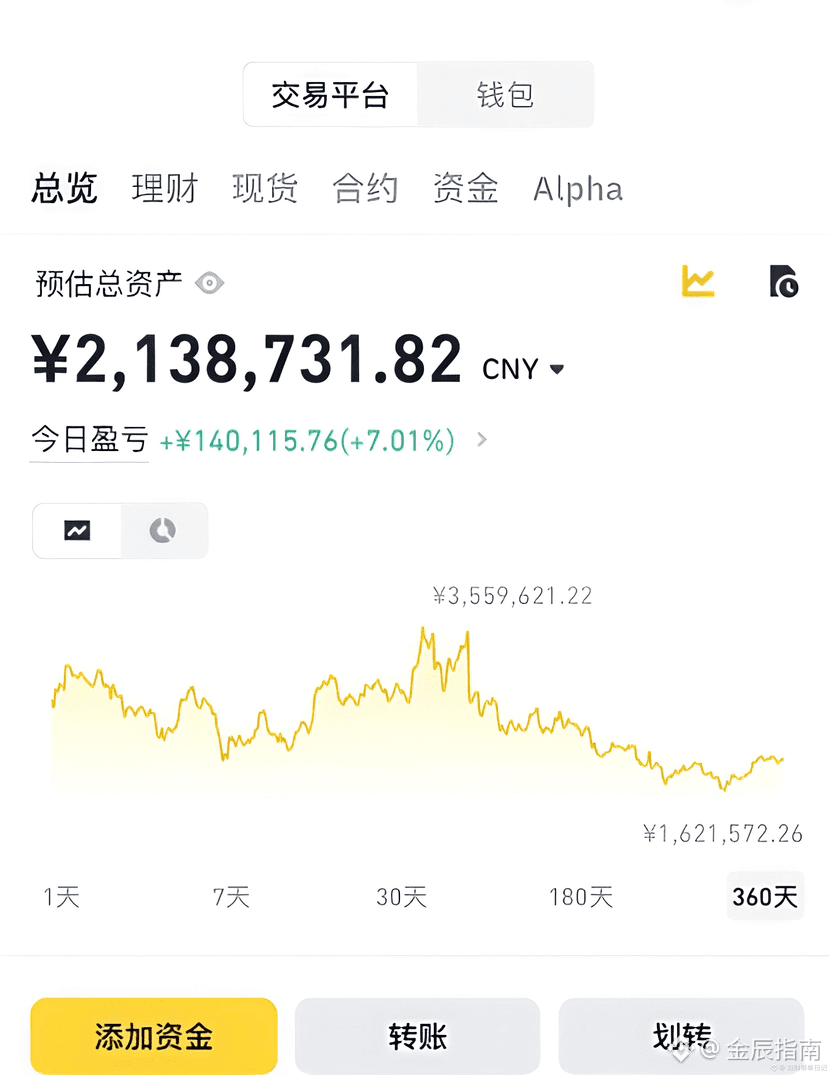Open the transaction history icon
Image resolution: width=829 pixels, height=1075 pixels.
tap(784, 281)
